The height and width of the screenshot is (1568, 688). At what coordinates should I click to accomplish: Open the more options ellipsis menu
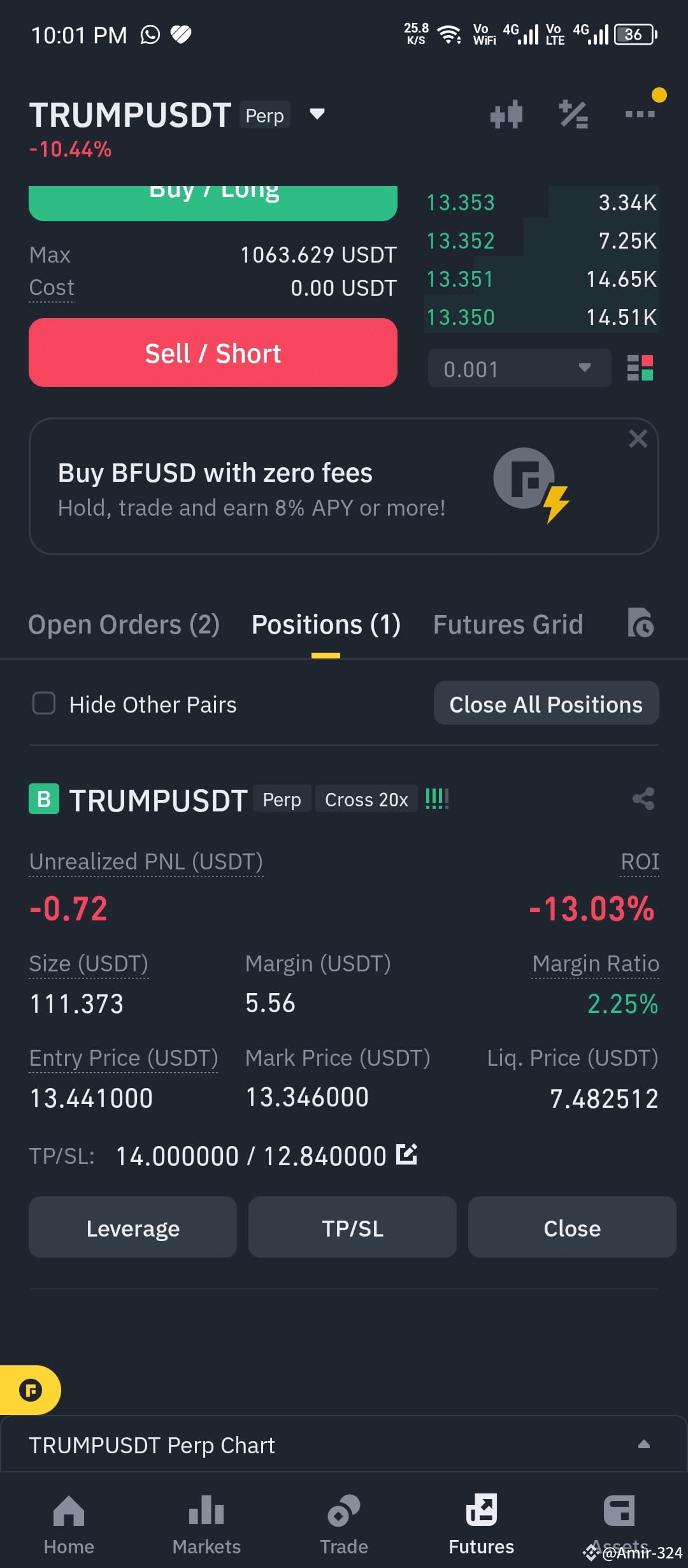[640, 114]
